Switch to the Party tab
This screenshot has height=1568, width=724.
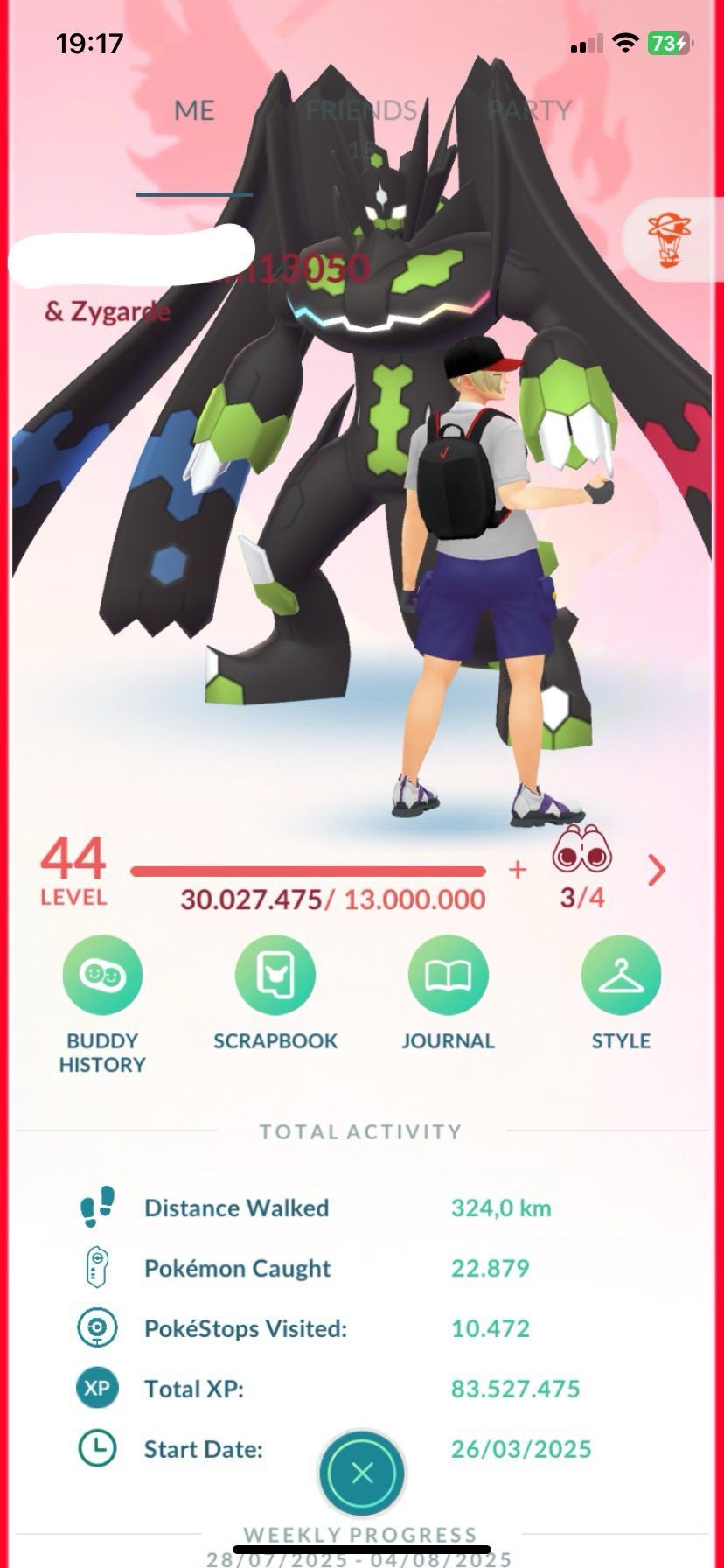point(529,110)
